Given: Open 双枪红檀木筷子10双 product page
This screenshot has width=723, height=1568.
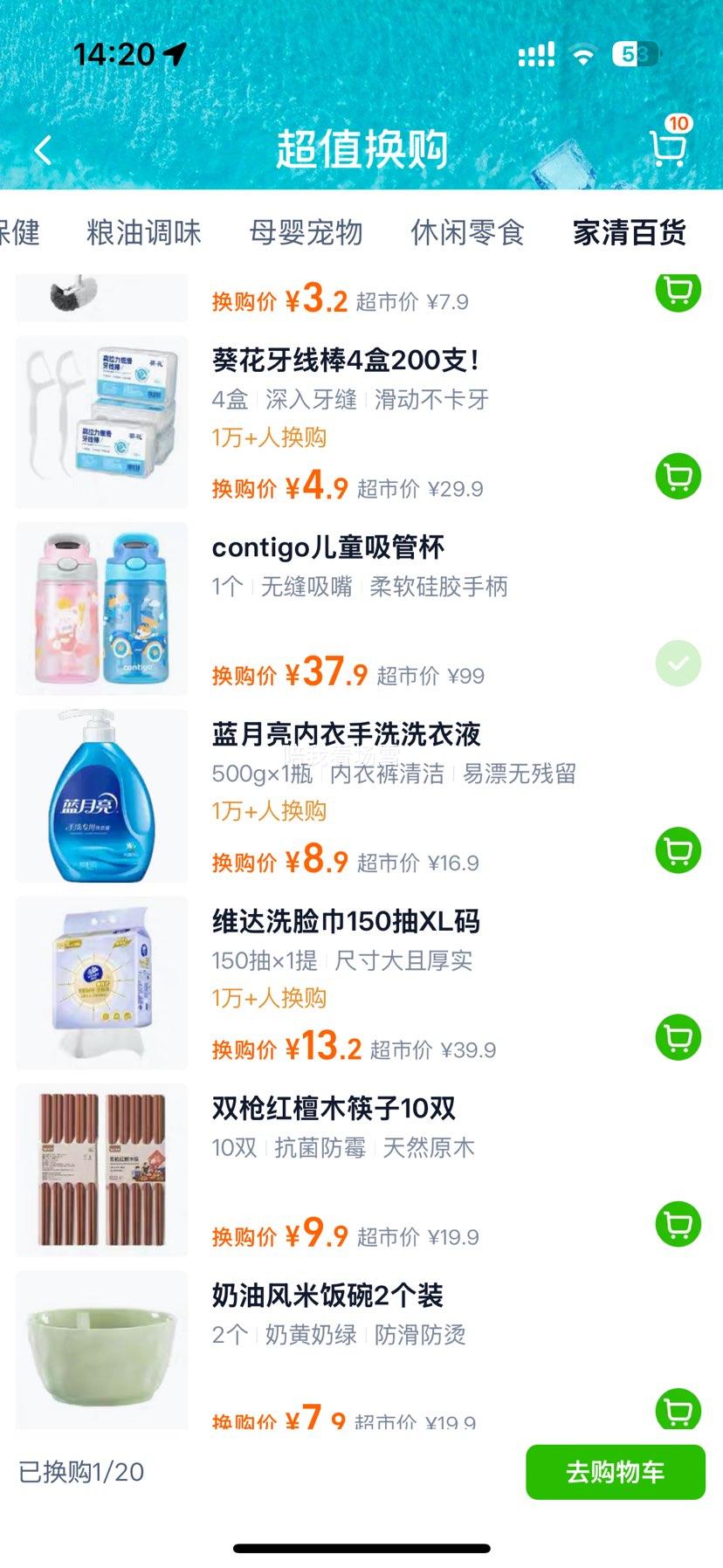Looking at the screenshot, I should 334,1108.
